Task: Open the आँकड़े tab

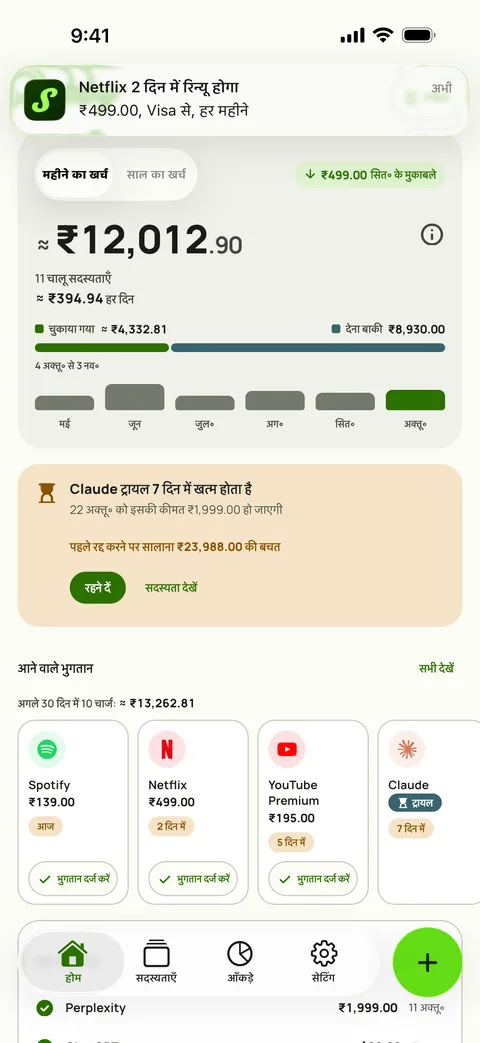Action: [x=240, y=963]
